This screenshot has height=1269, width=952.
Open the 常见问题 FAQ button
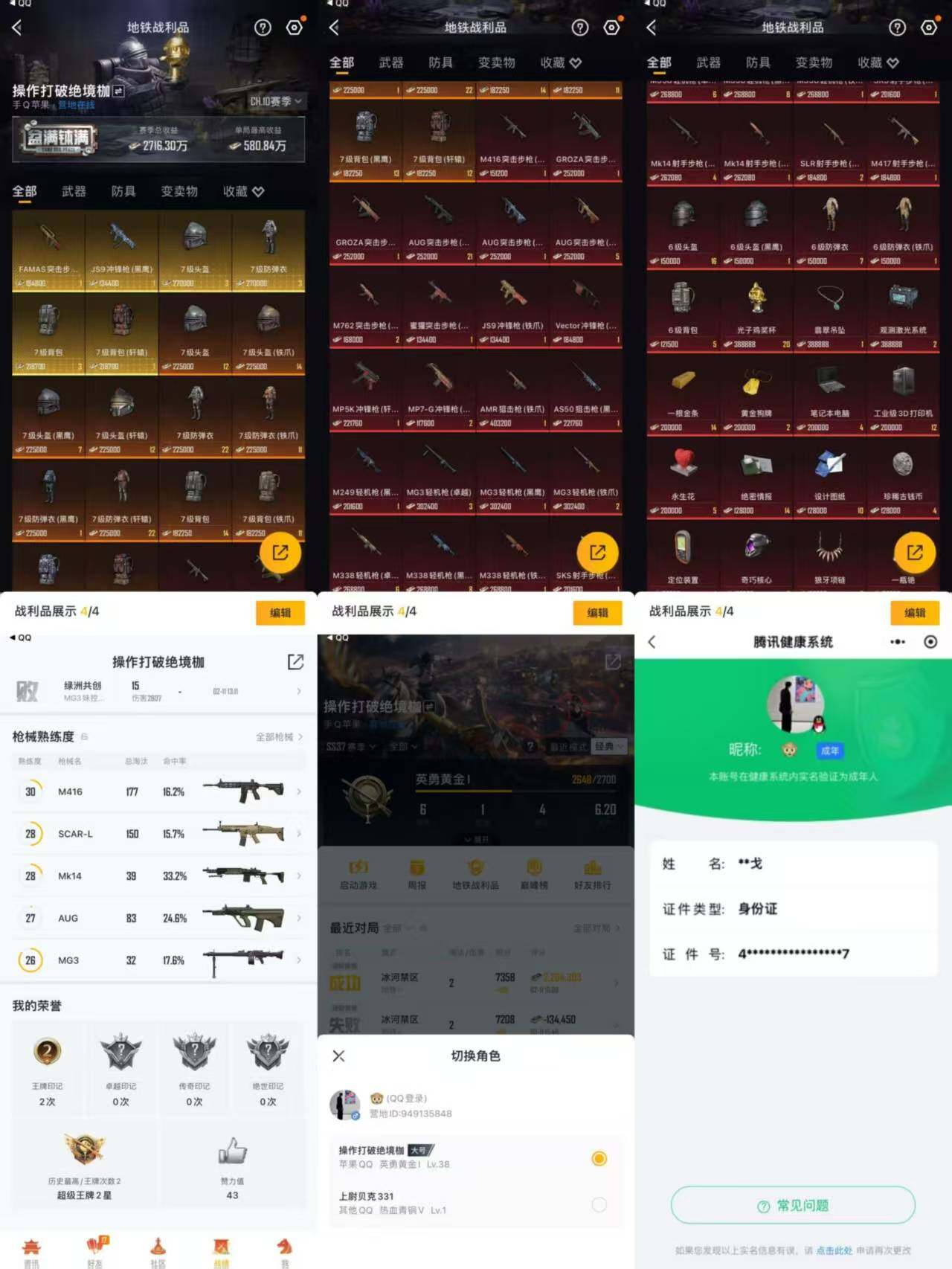(793, 1207)
